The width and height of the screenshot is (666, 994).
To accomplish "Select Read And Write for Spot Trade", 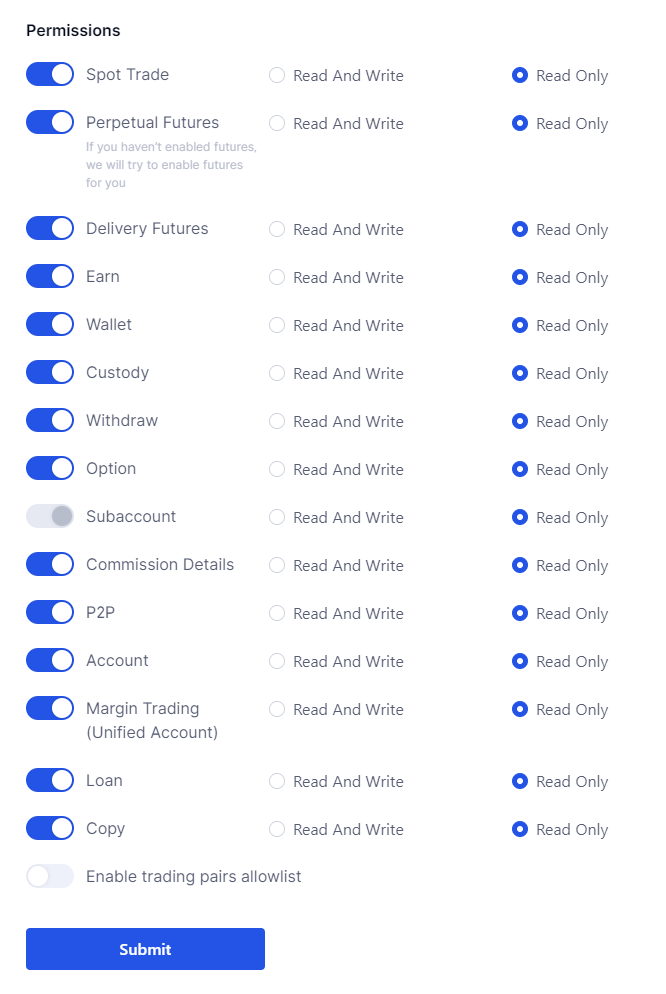I will tap(277, 75).
